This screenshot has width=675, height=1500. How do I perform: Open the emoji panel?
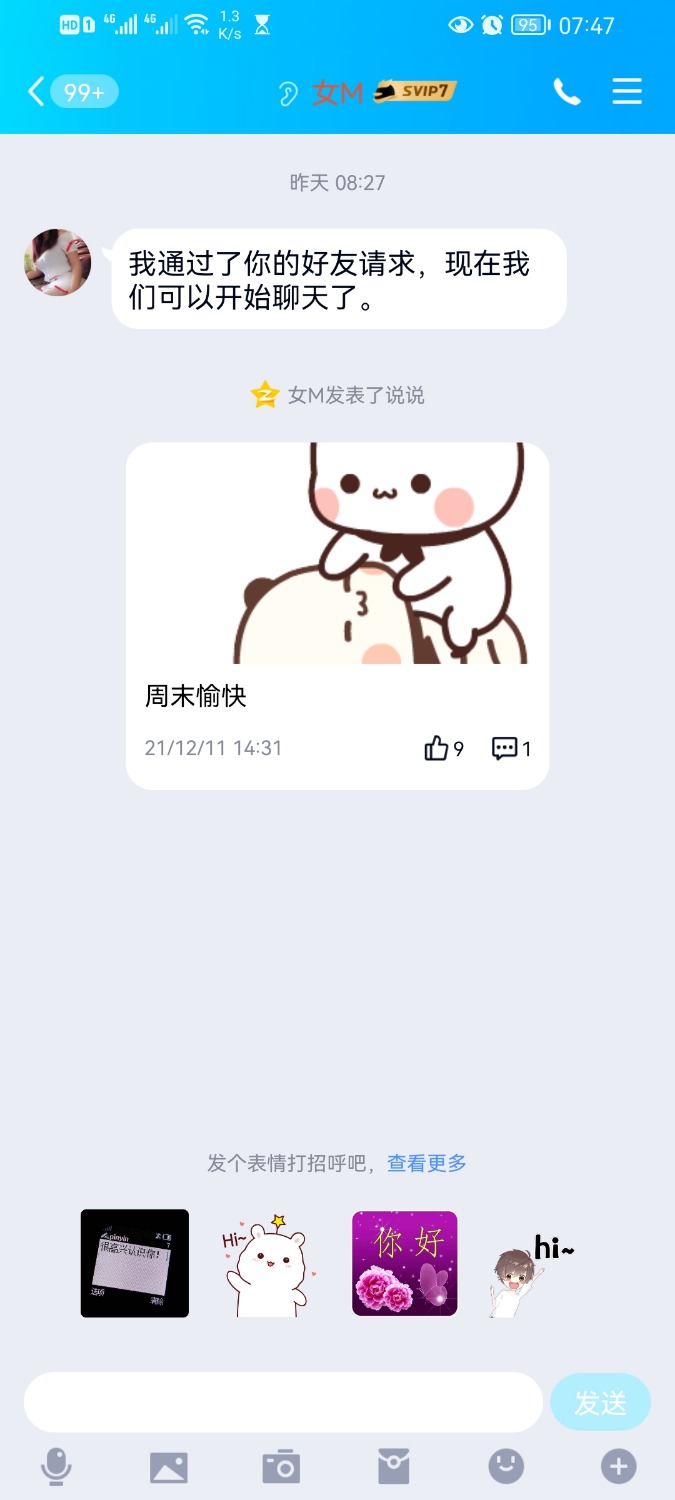click(506, 1467)
